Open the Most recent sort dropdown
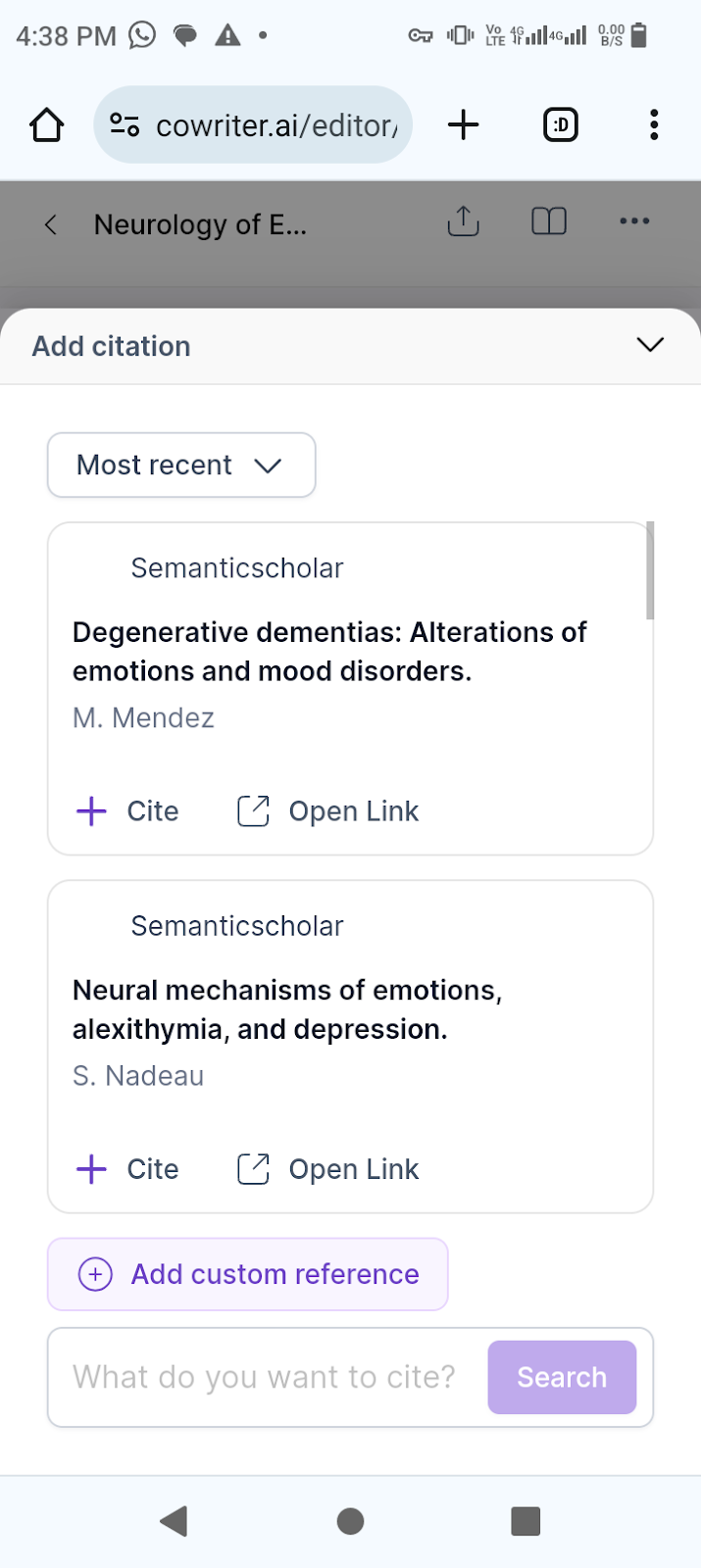The height and width of the screenshot is (1568, 701). [181, 465]
